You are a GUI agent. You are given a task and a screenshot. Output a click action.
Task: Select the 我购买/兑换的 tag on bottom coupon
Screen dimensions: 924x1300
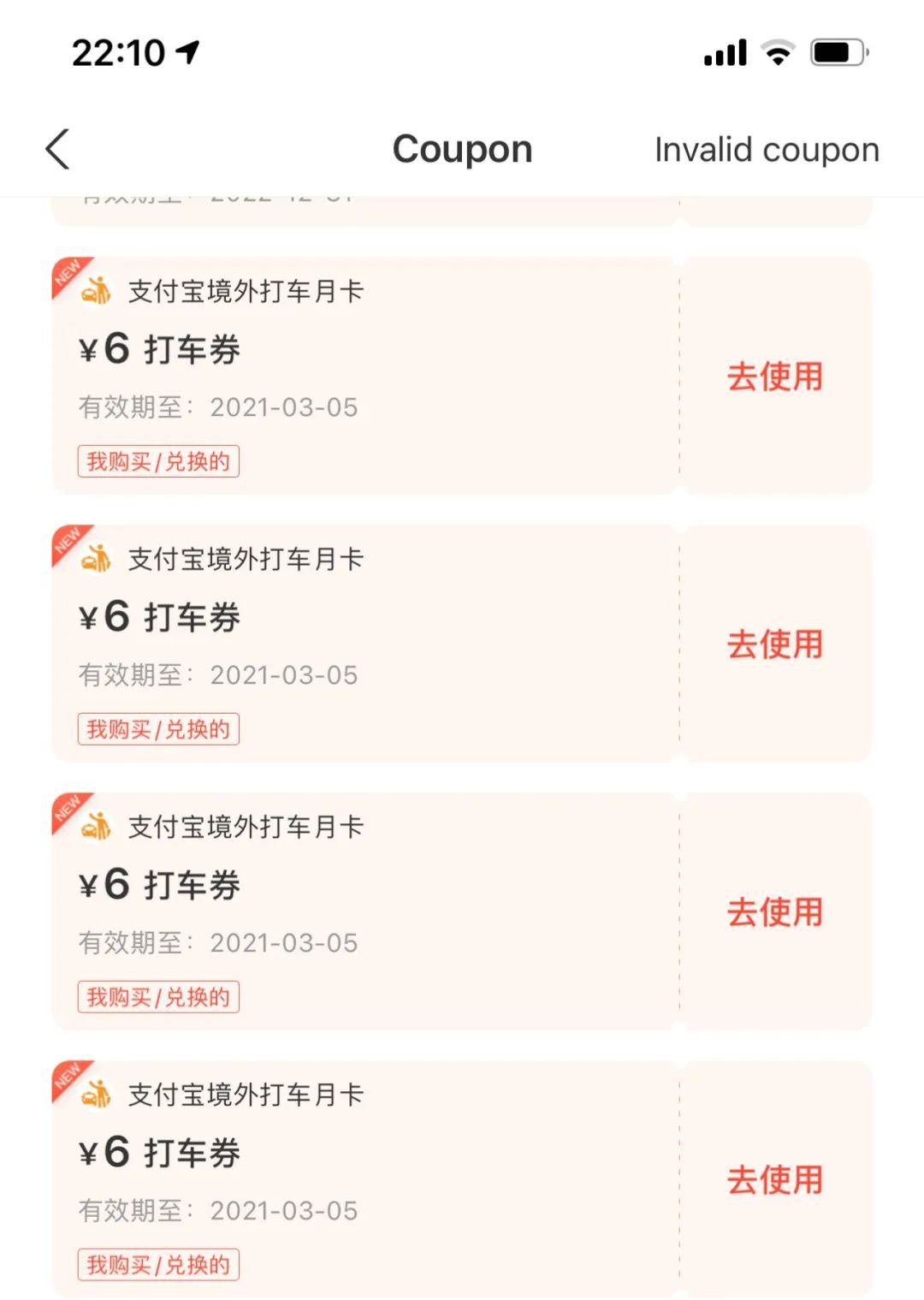click(x=157, y=1264)
